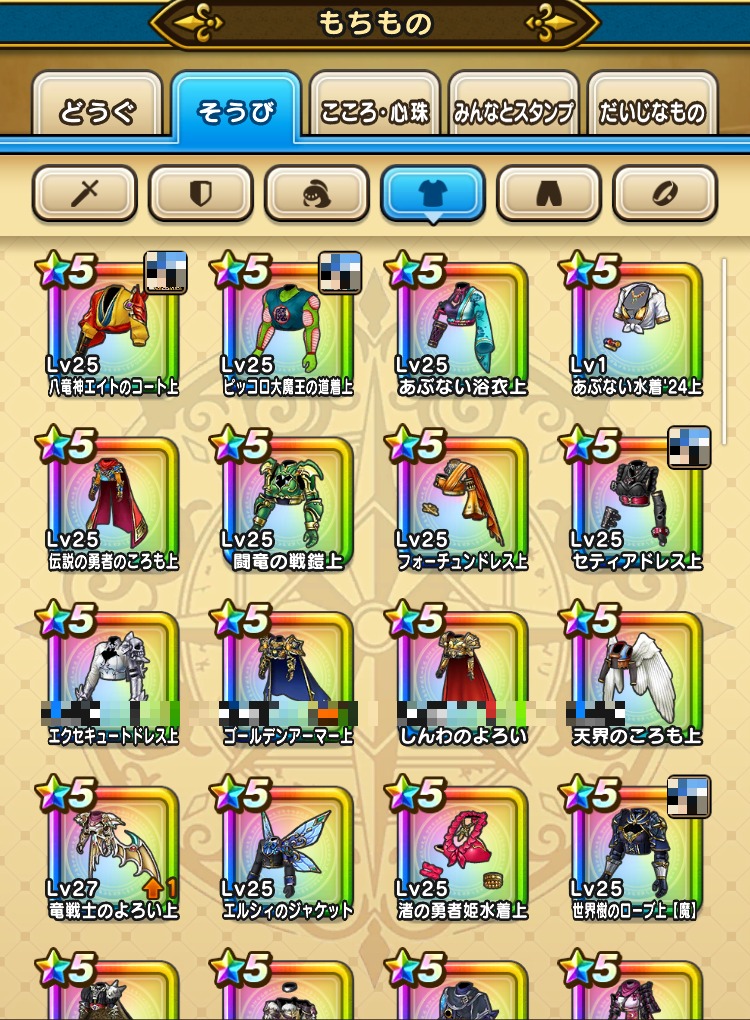Screen dimensions: 750x1020
Task: Select 八竜神エイトのコート上 item
Action: pyautogui.click(x=113, y=330)
